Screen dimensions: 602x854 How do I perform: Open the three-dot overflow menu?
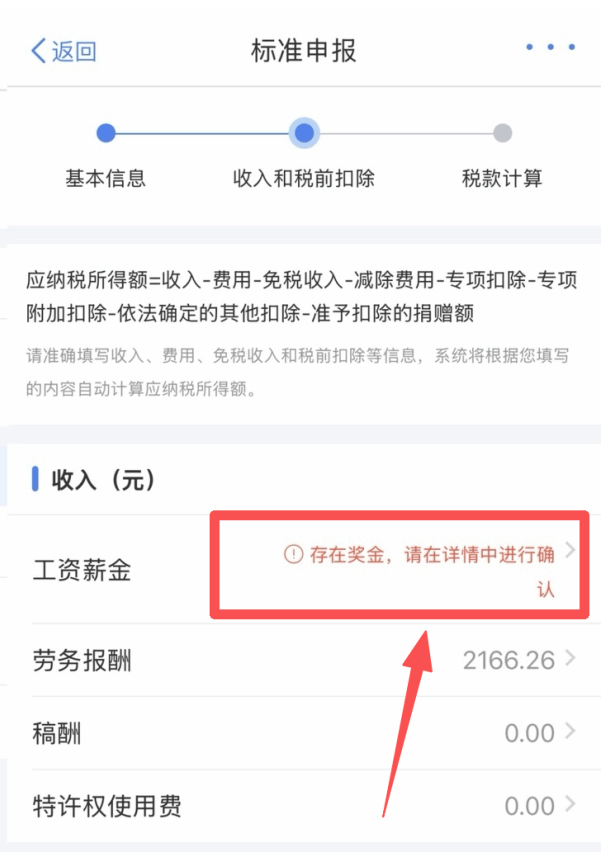pos(550,47)
